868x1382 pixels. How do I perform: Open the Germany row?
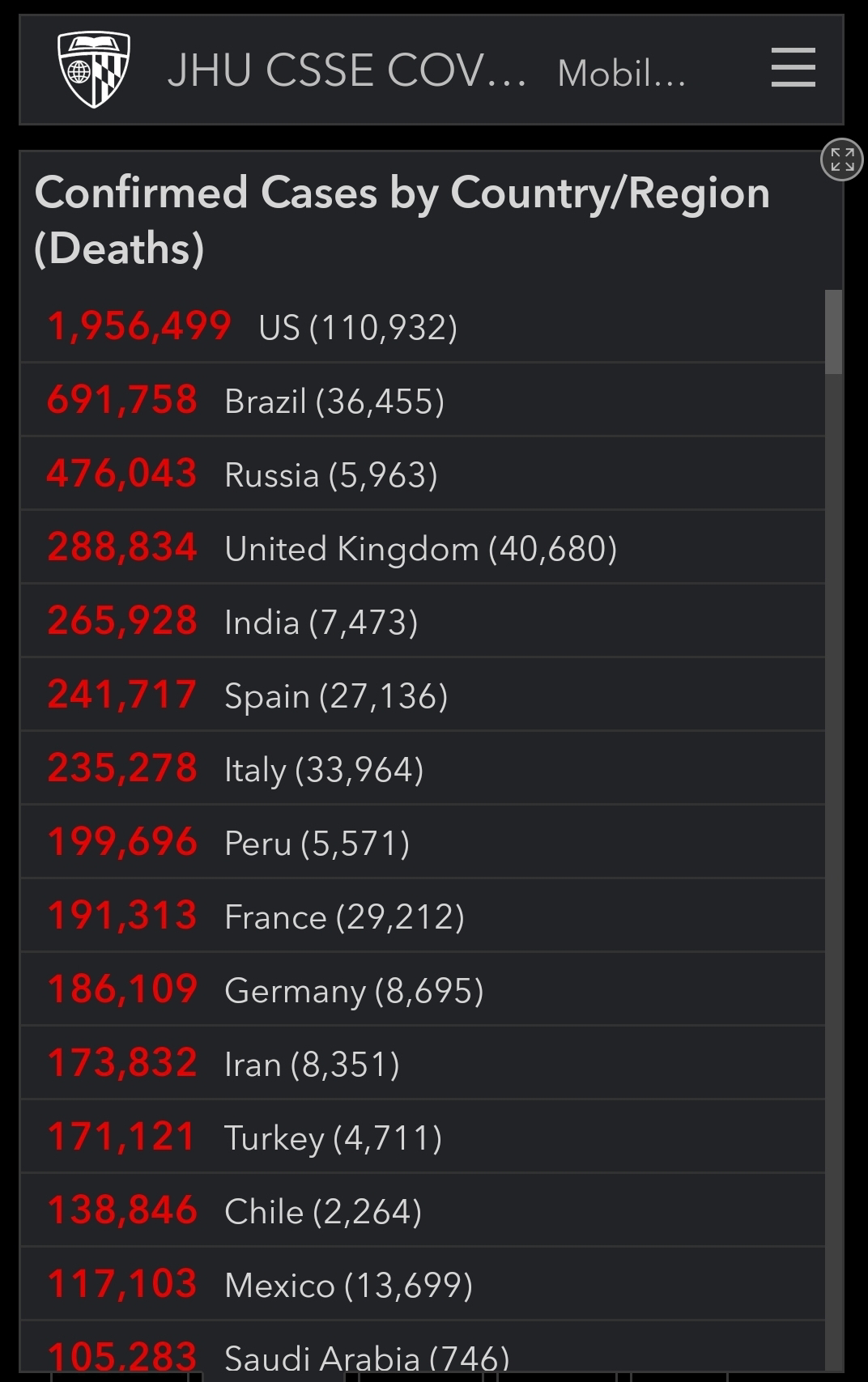(423, 989)
